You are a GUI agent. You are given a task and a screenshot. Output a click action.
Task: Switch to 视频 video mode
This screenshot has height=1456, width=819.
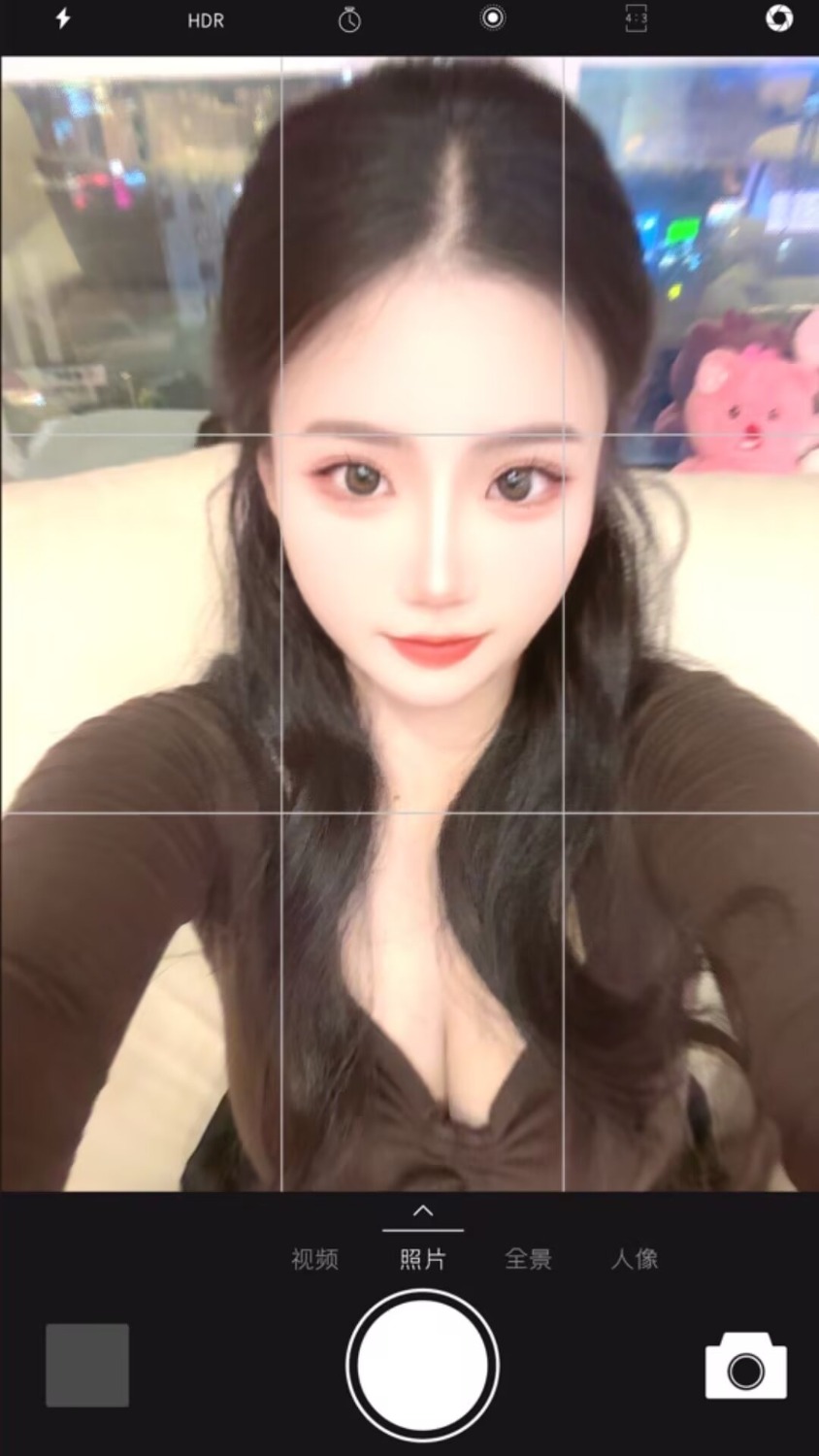click(x=315, y=1259)
